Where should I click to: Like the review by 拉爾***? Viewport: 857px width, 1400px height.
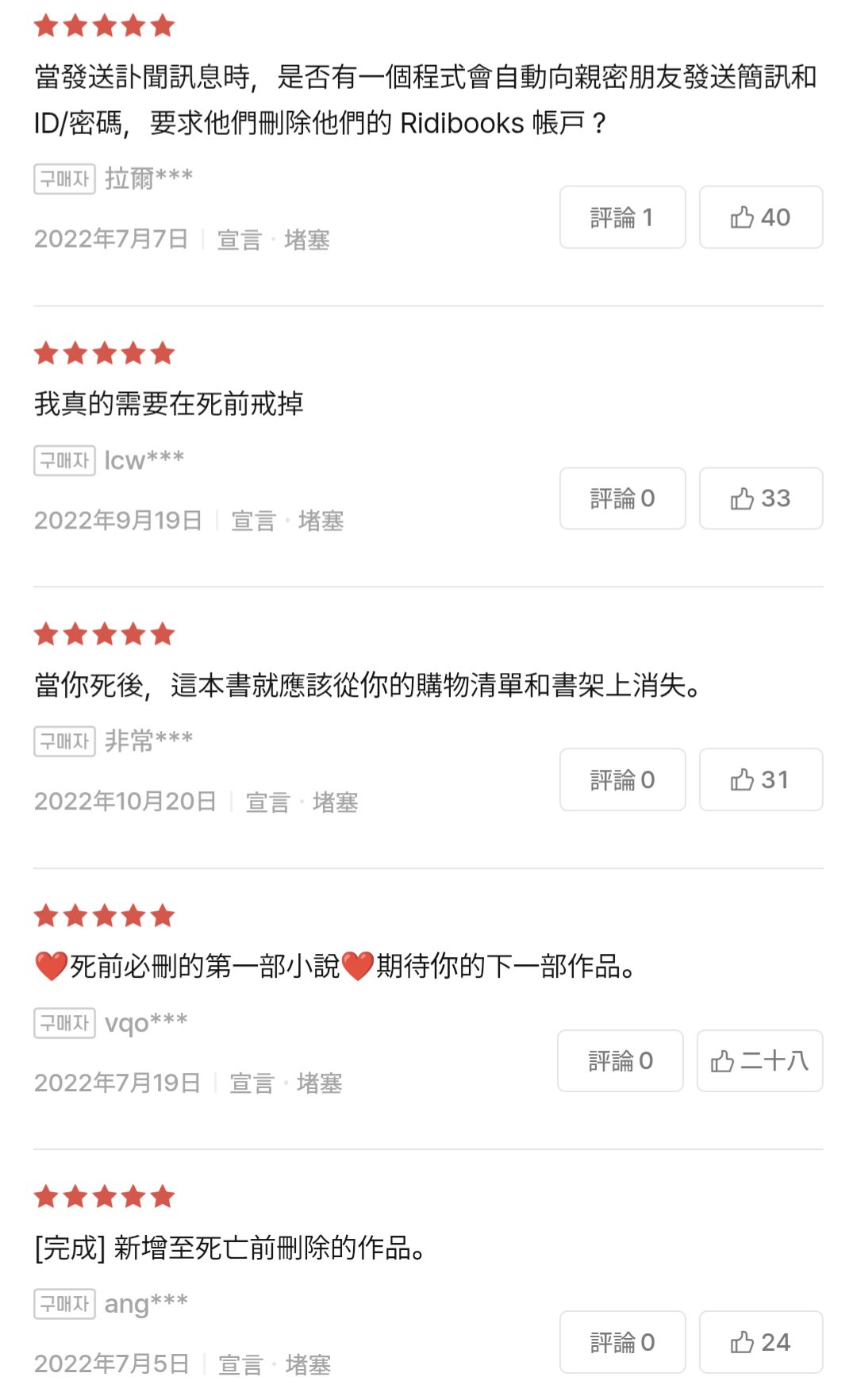pos(760,217)
